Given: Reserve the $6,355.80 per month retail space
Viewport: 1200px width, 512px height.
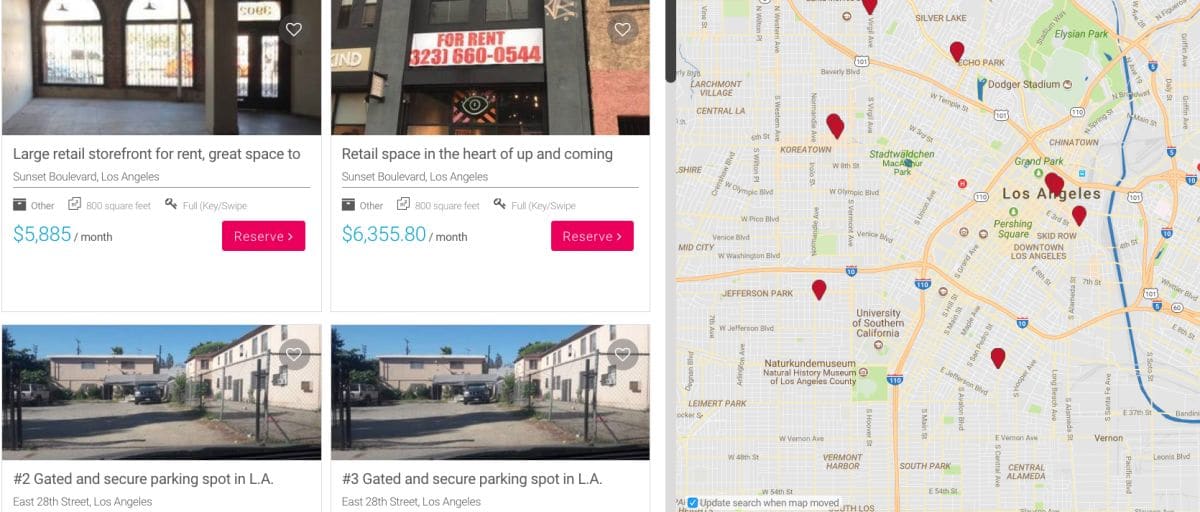Looking at the screenshot, I should 592,236.
